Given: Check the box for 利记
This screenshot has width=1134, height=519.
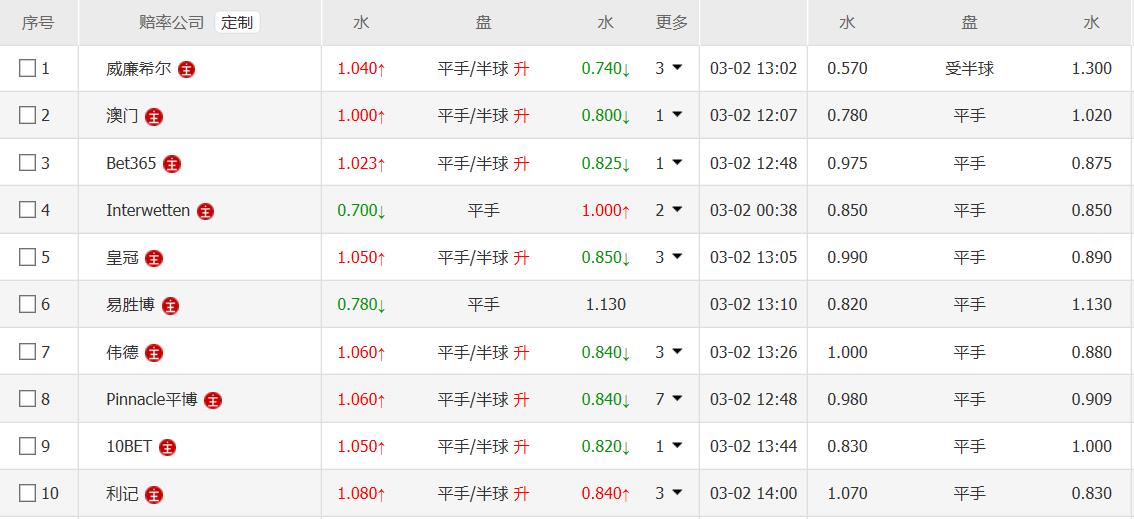Looking at the screenshot, I should (x=28, y=493).
